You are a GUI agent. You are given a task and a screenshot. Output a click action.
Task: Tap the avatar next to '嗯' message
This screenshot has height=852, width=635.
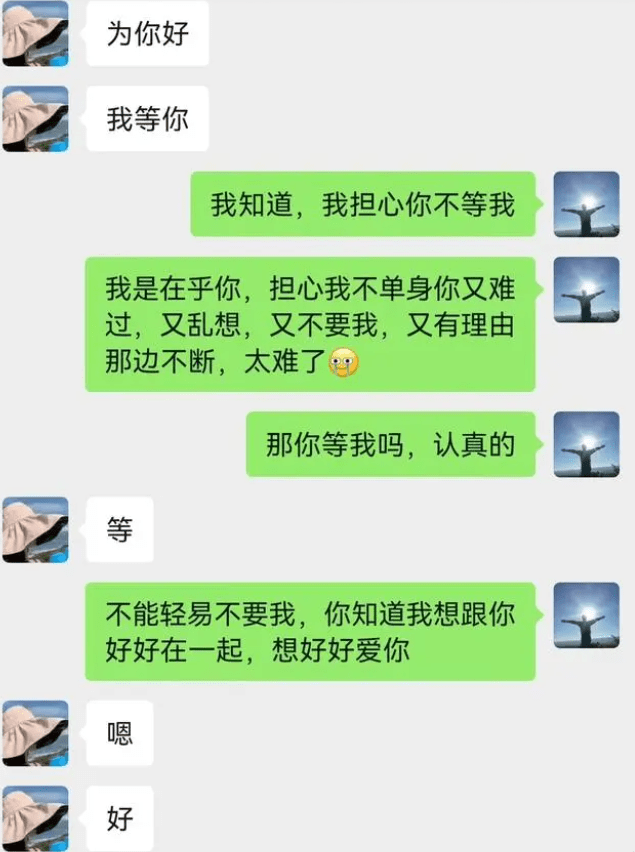tap(35, 733)
